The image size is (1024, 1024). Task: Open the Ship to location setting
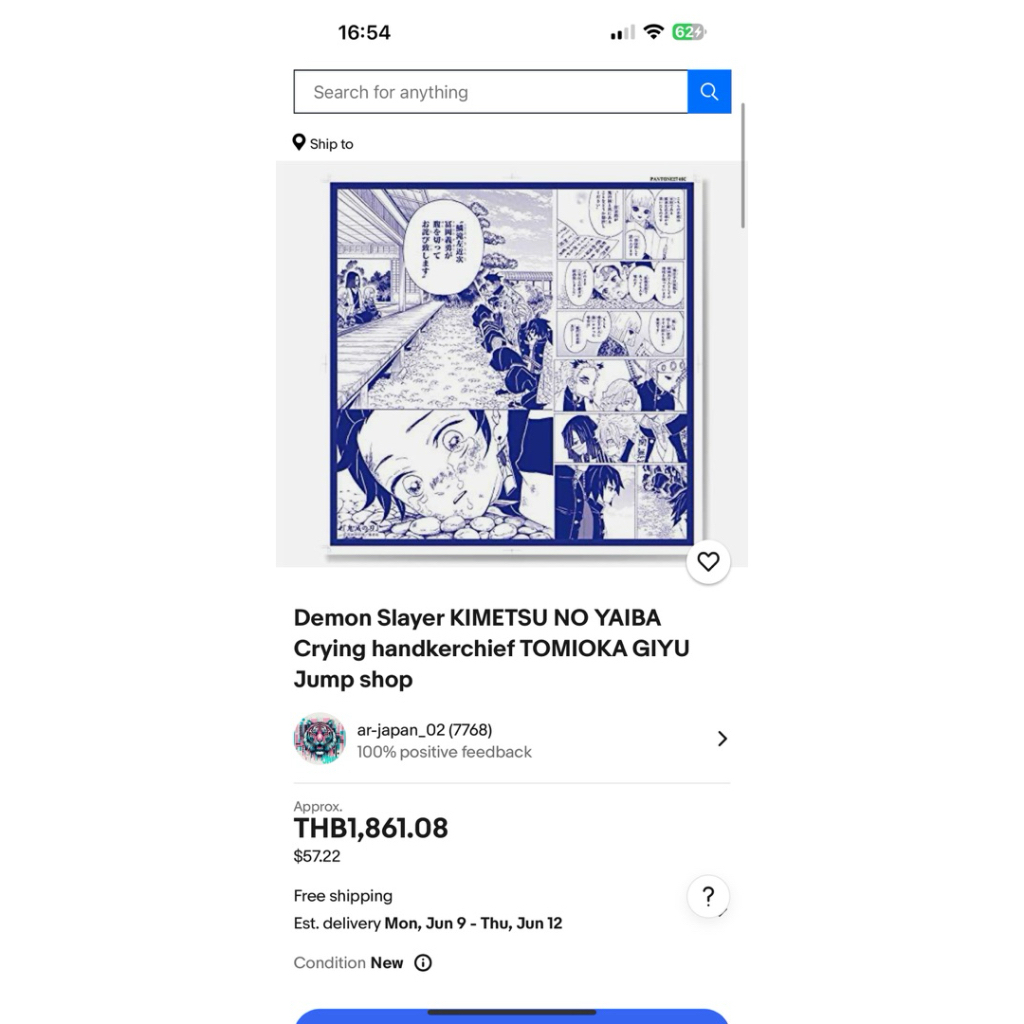tap(323, 143)
